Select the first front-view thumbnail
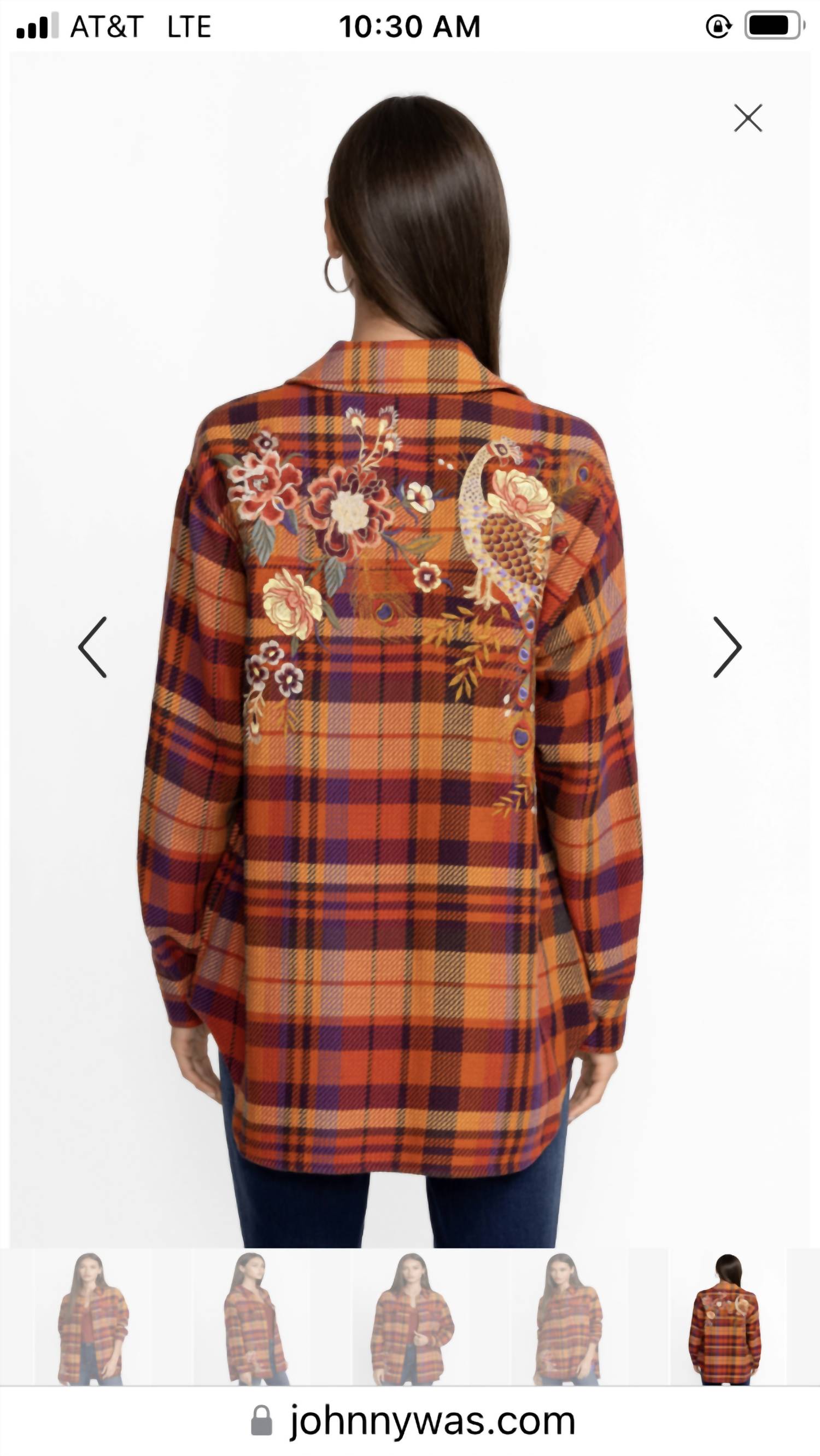This screenshot has height=1456, width=820. click(92, 1318)
